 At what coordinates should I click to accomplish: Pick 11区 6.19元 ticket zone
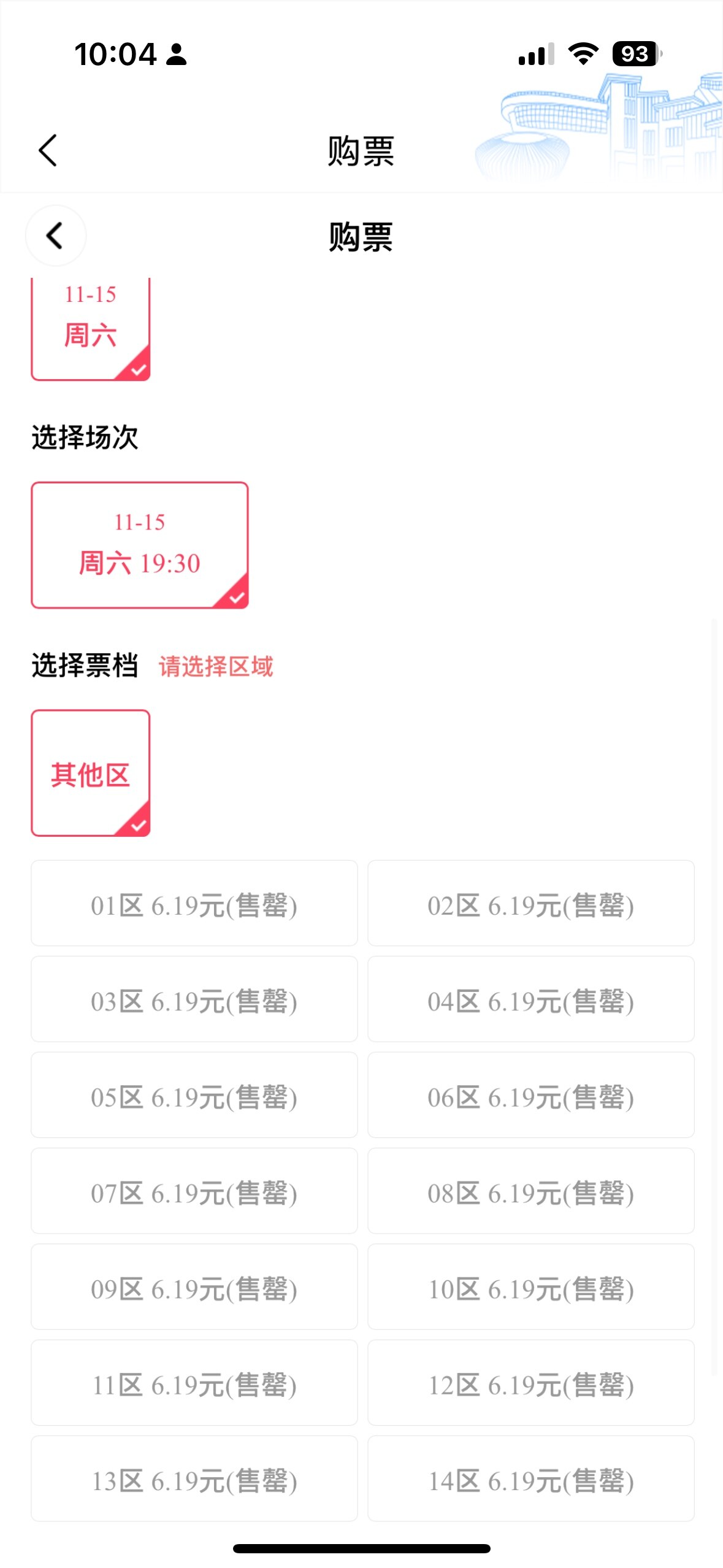(x=194, y=1383)
